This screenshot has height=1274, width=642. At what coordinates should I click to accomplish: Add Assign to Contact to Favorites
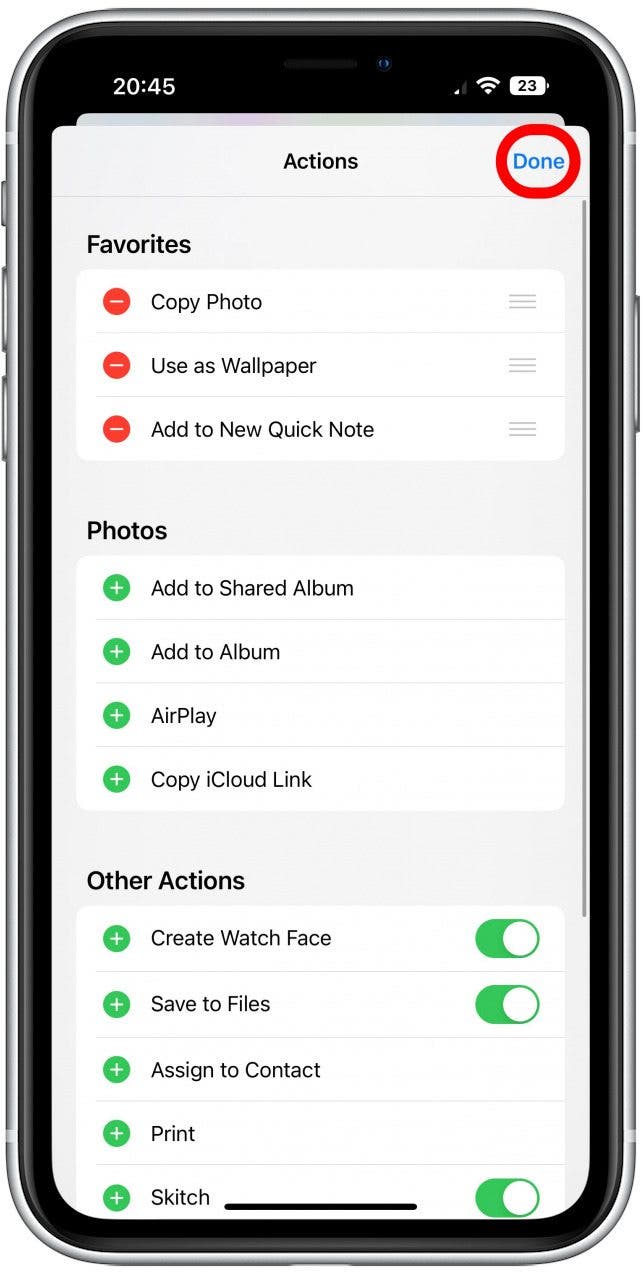117,1070
